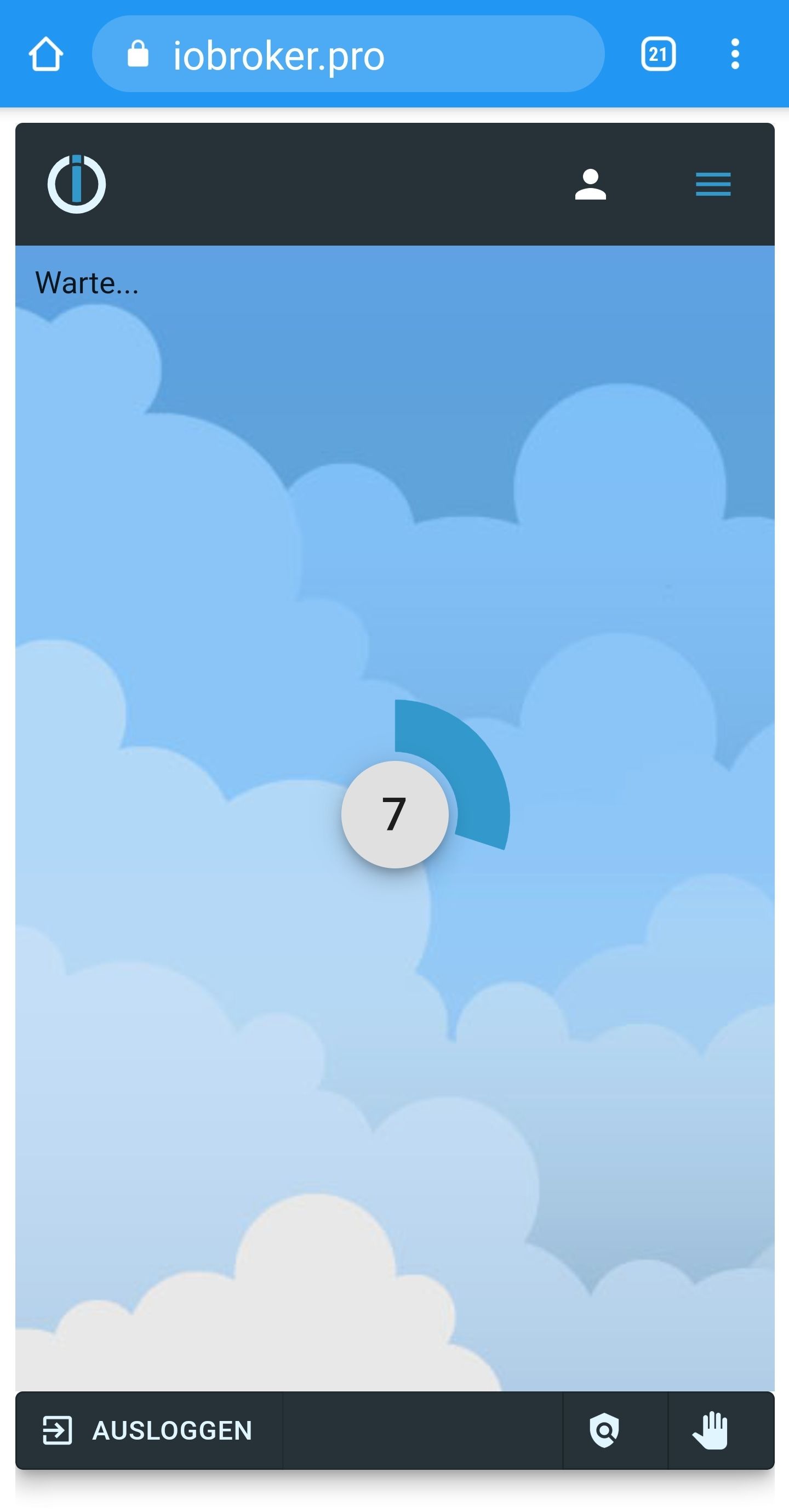Tap the ioBroker logo in header

[x=77, y=184]
